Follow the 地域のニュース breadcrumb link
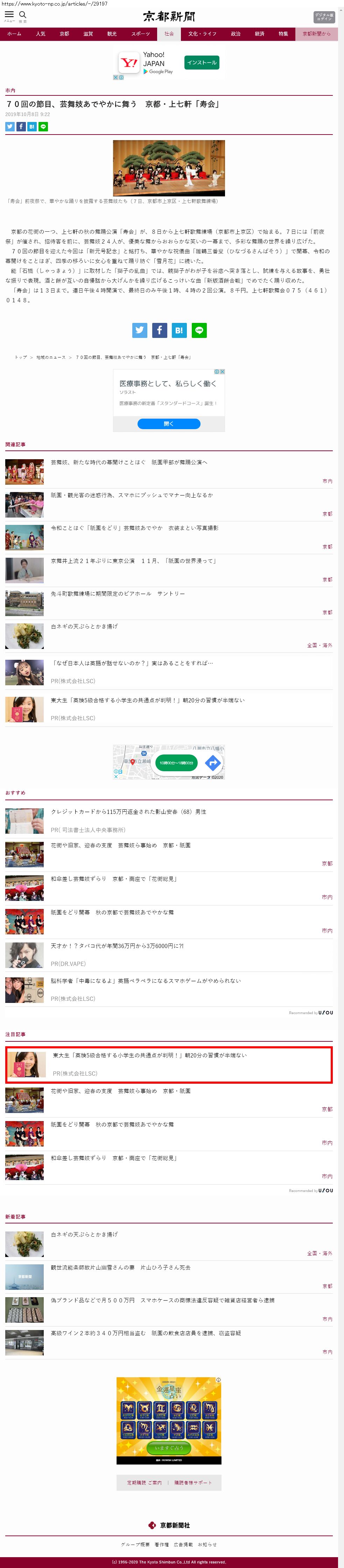Viewport: 344px width, 1568px height. (51, 357)
